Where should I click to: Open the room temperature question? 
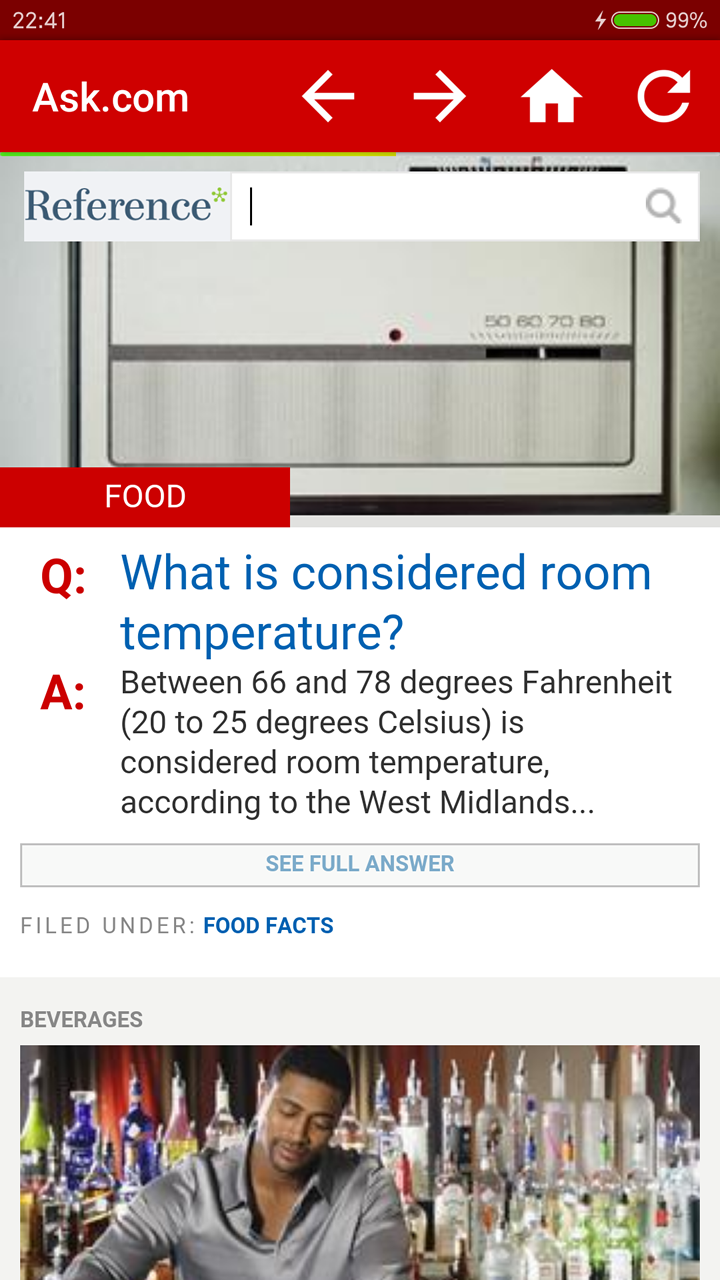coord(386,602)
